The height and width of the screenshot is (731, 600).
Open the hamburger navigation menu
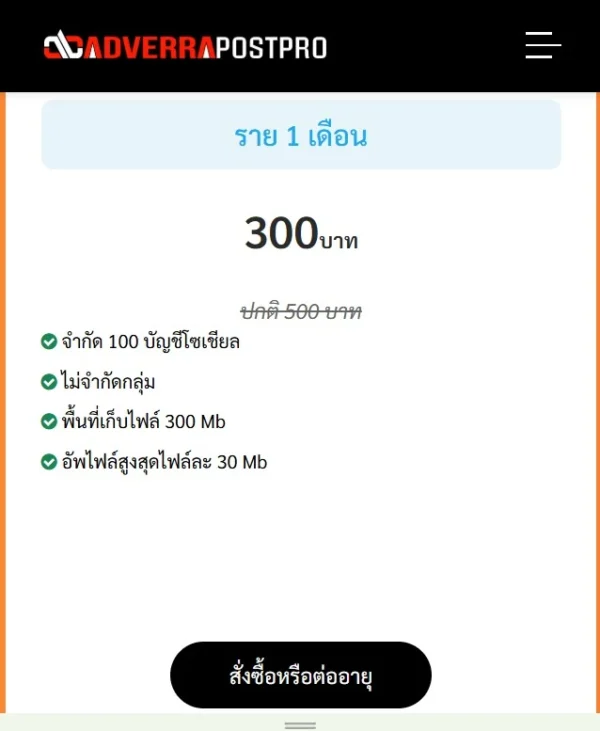coord(543,46)
